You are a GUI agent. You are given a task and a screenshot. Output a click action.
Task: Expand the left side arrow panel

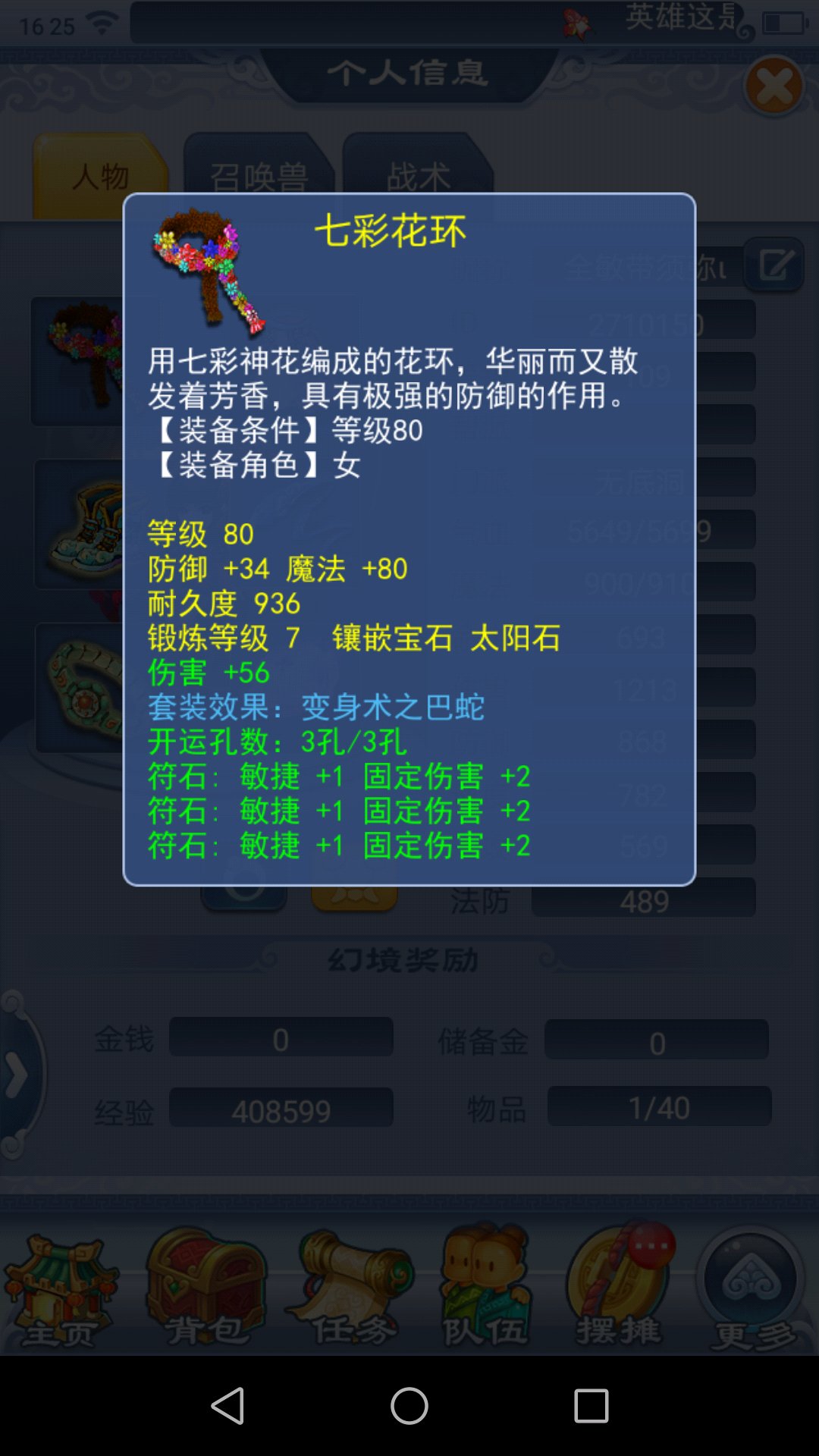(x=17, y=1074)
